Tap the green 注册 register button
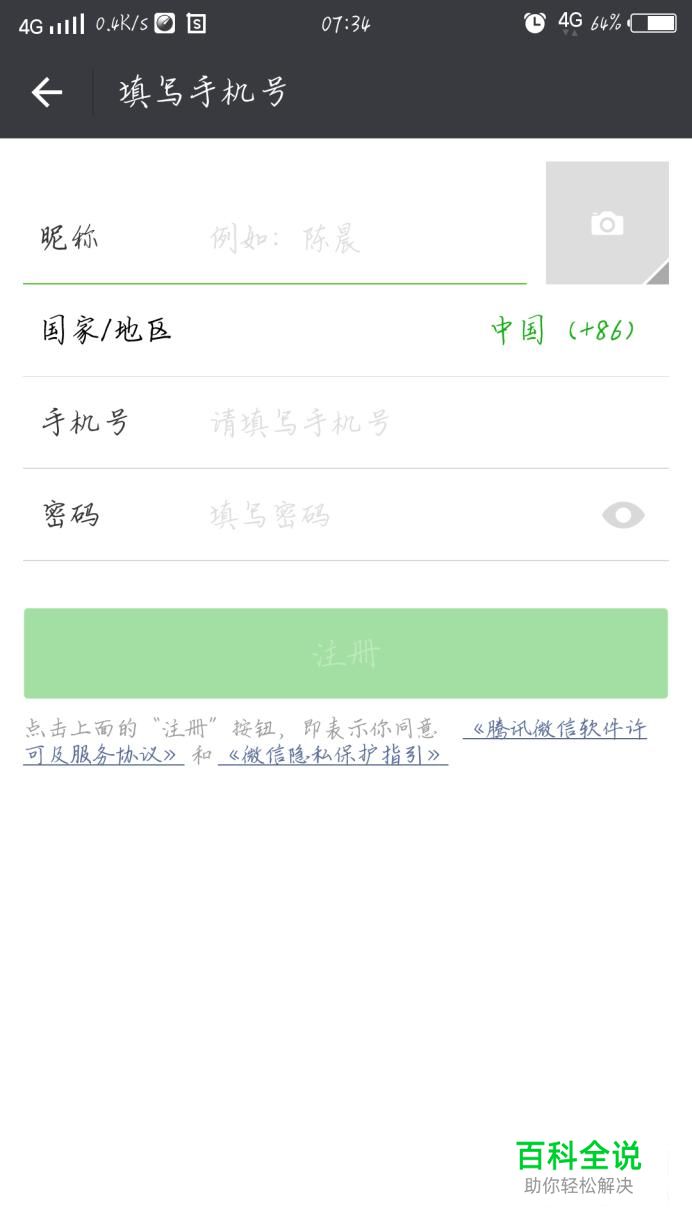692x1230 pixels. coord(345,654)
